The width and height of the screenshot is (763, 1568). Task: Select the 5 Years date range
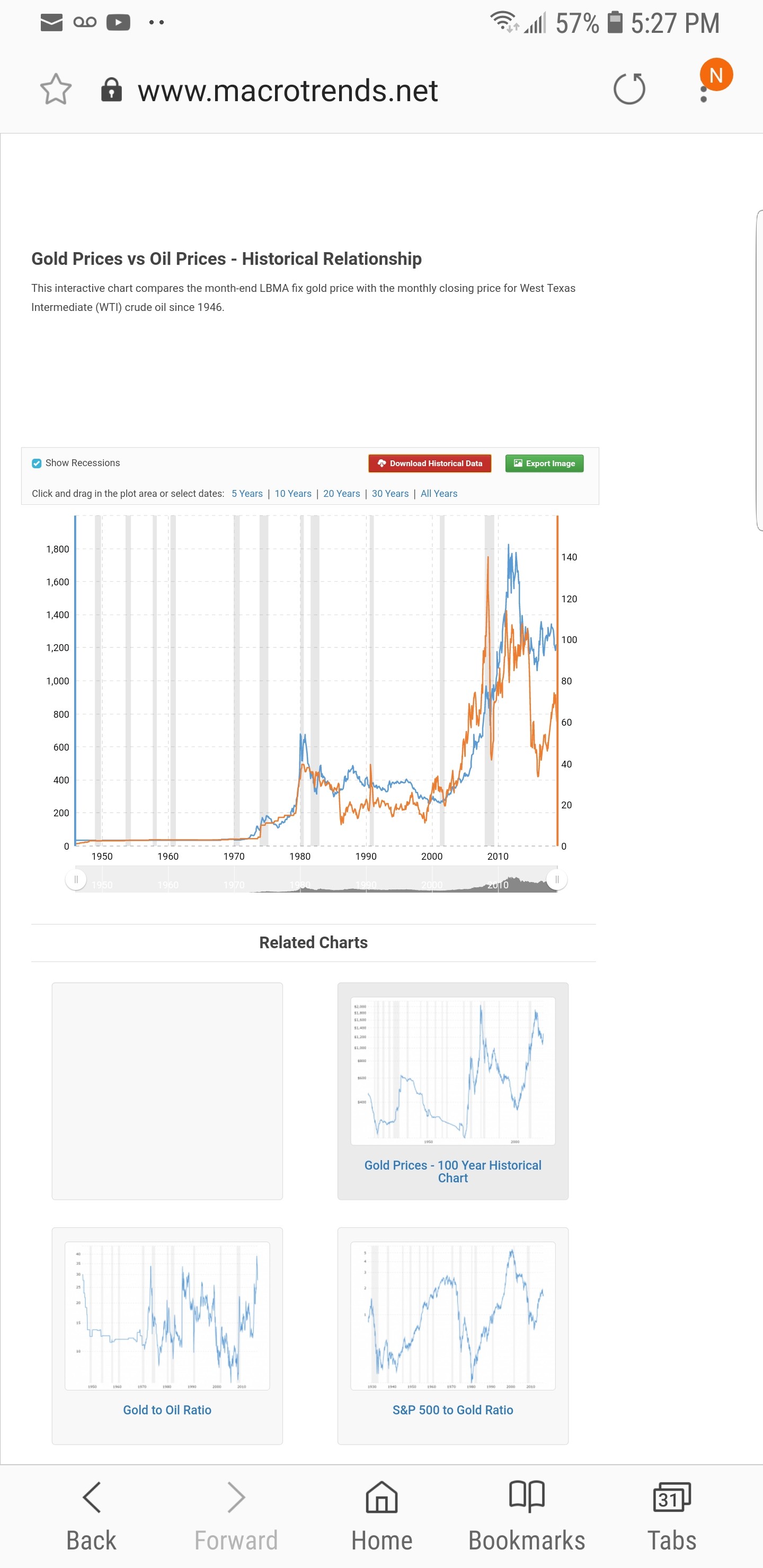tap(247, 494)
